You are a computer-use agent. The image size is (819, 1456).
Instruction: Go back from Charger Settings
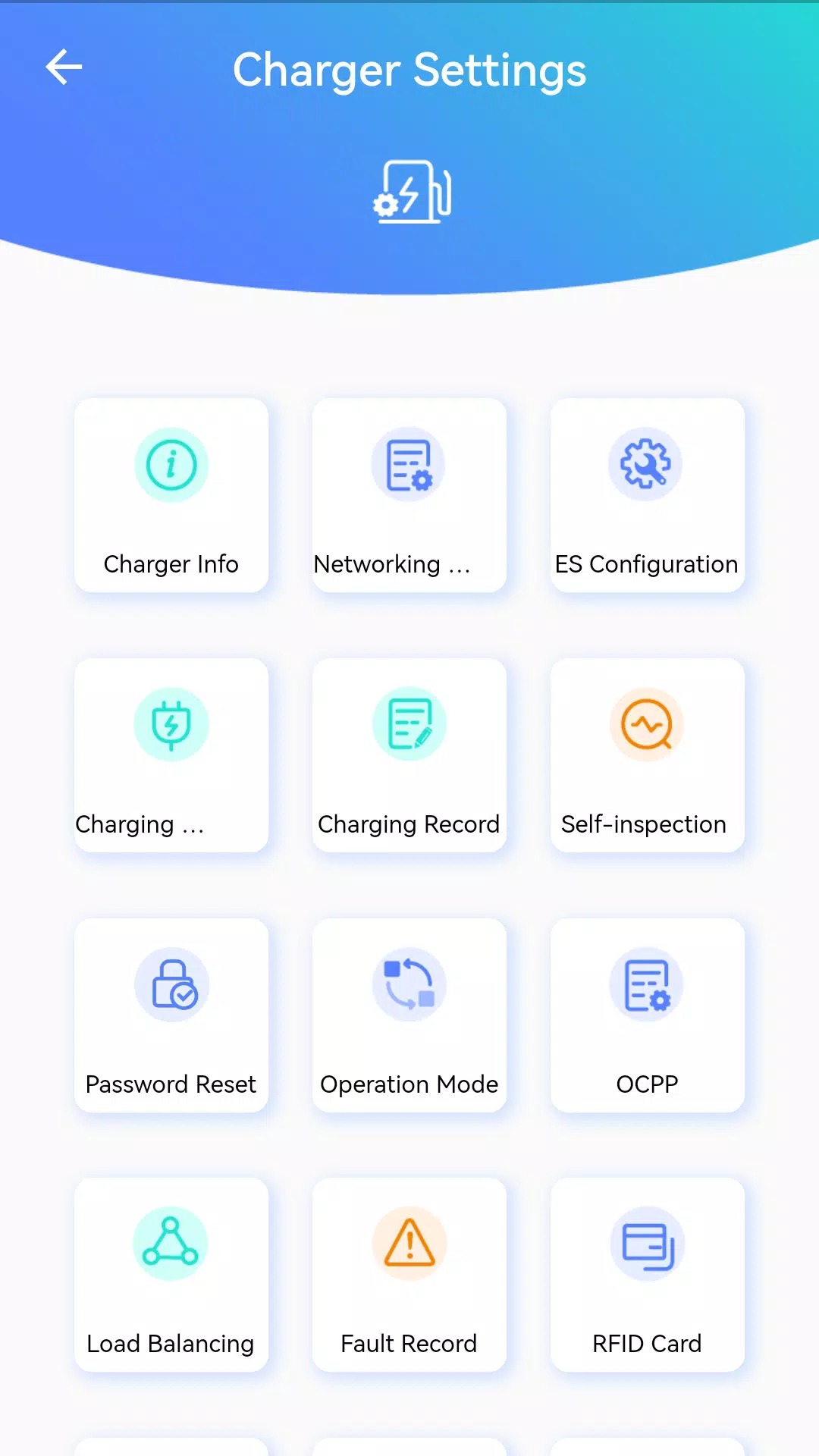pos(64,67)
